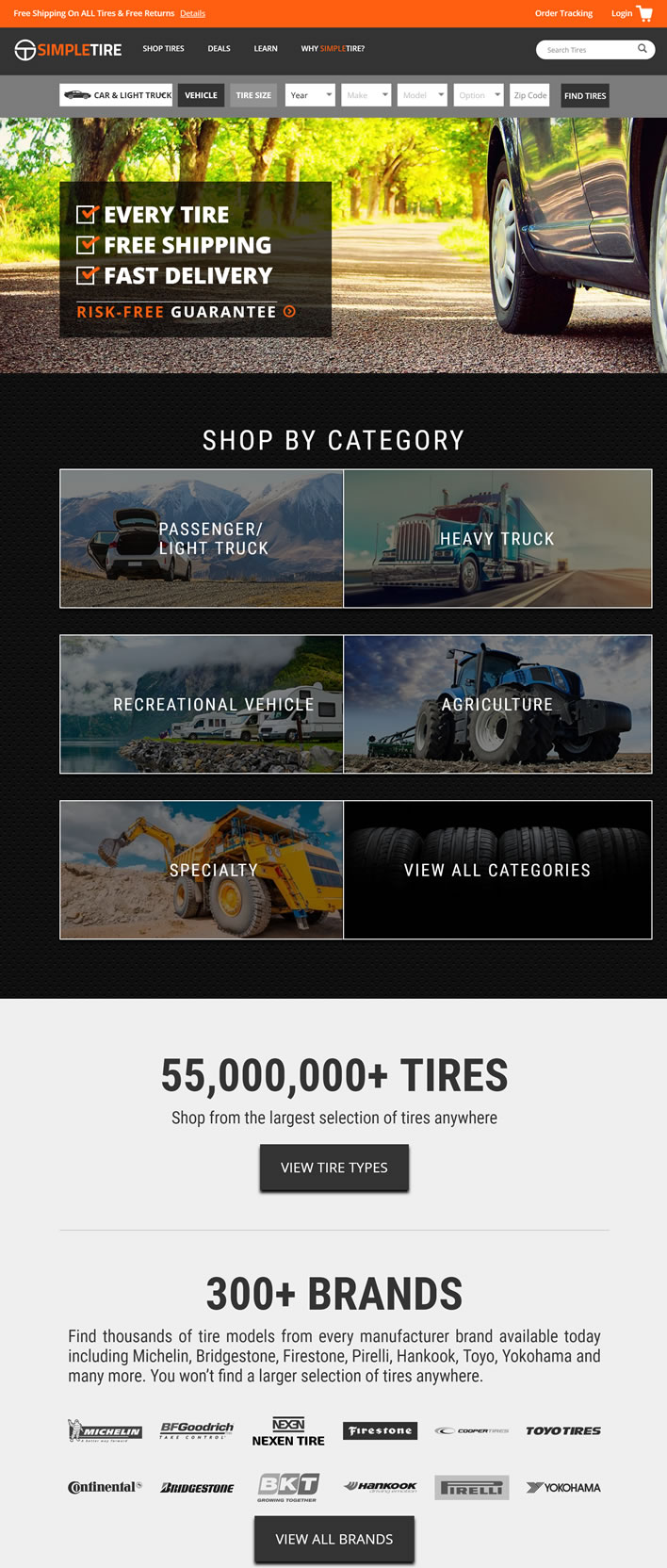
Task: Open the Recreational Vehicle category
Action: click(x=202, y=704)
